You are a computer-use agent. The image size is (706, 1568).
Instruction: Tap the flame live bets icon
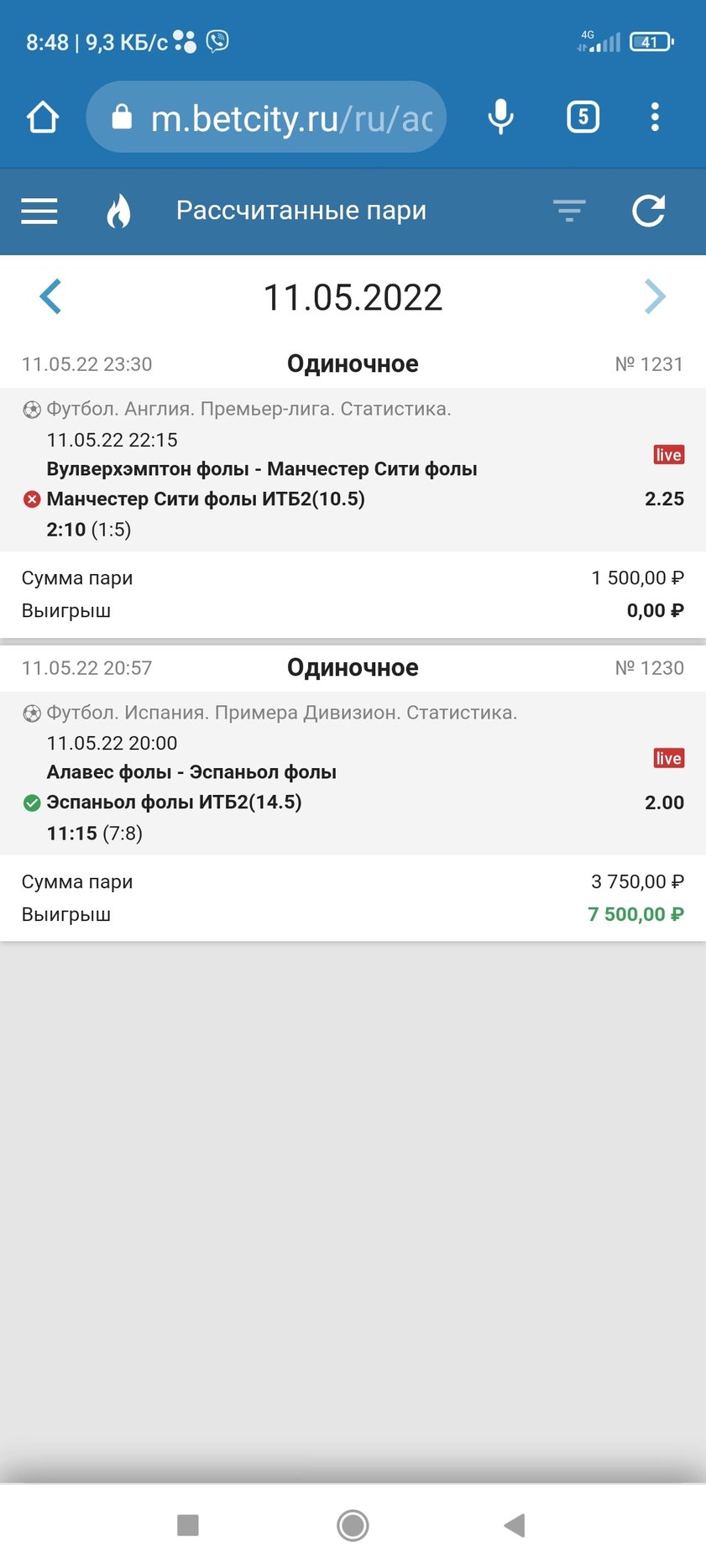pos(118,212)
